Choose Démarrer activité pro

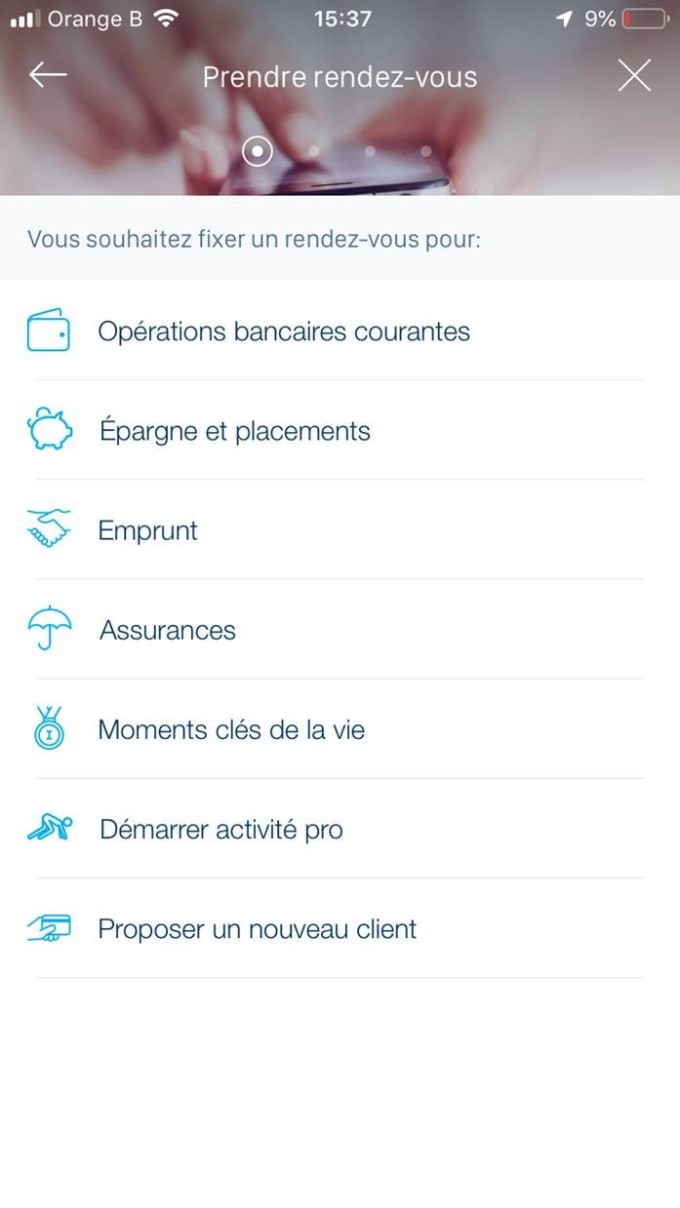tap(340, 829)
